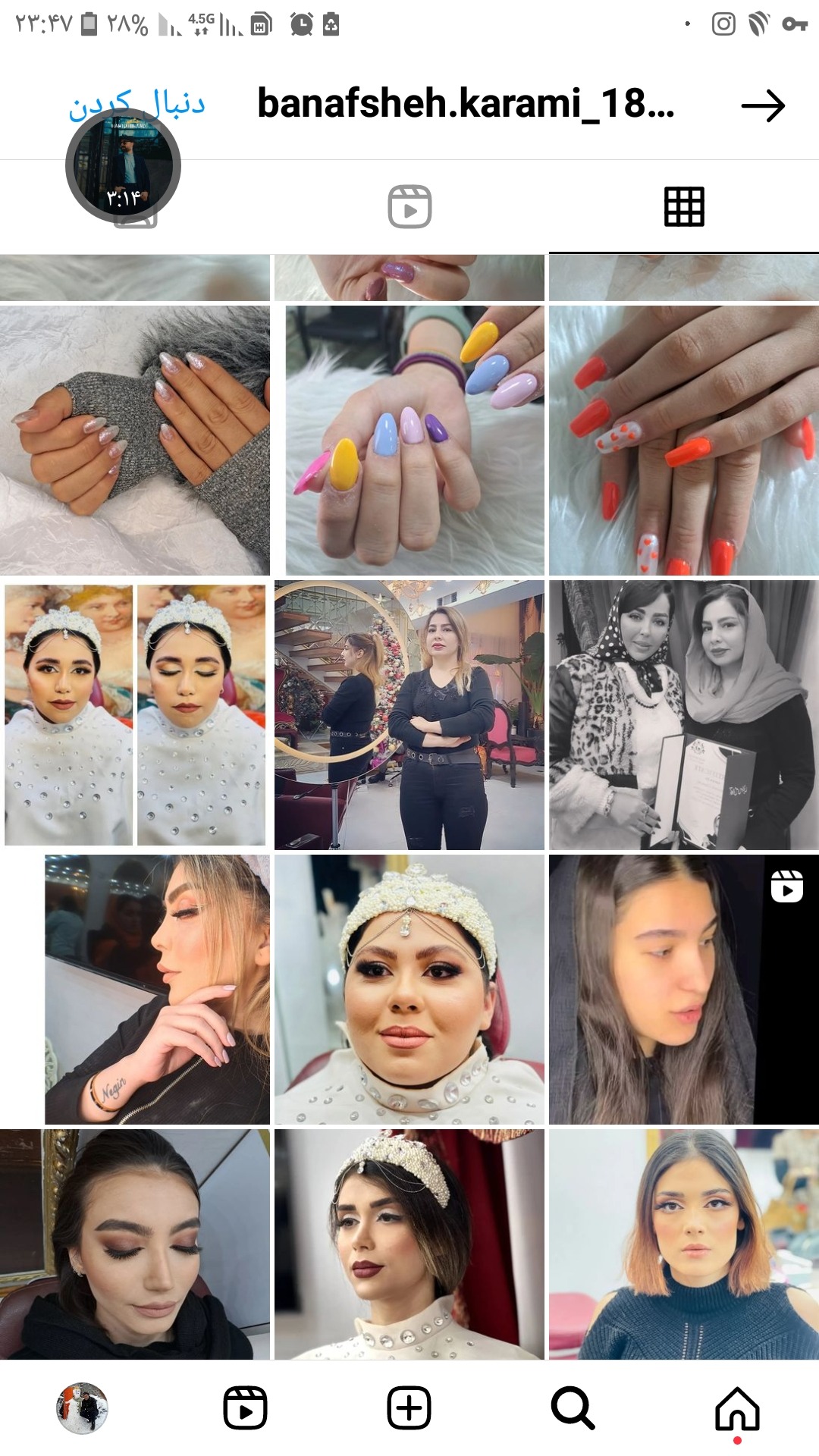Image resolution: width=819 pixels, height=1456 pixels.
Task: Open the Search and explore tab
Action: click(x=573, y=1408)
